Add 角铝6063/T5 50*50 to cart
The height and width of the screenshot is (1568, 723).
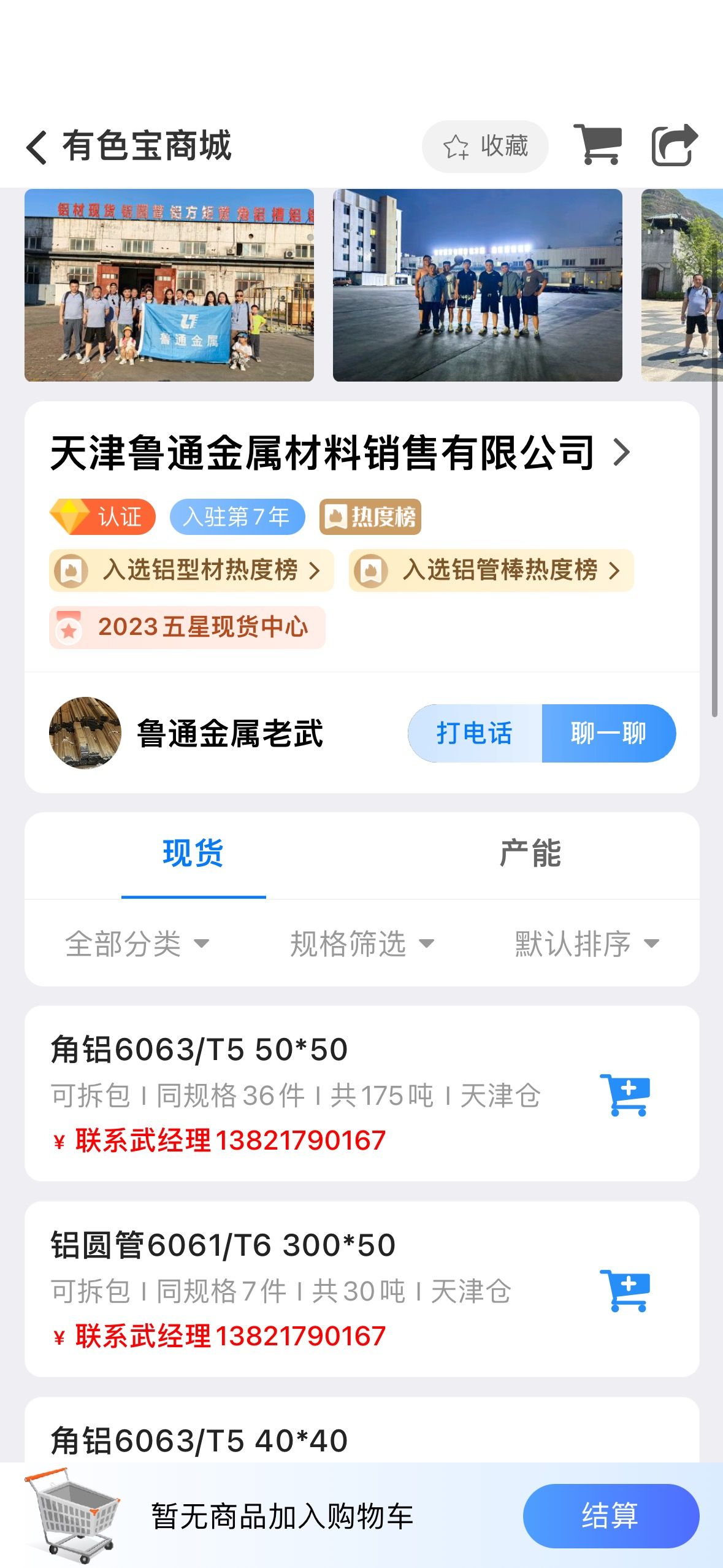625,1095
